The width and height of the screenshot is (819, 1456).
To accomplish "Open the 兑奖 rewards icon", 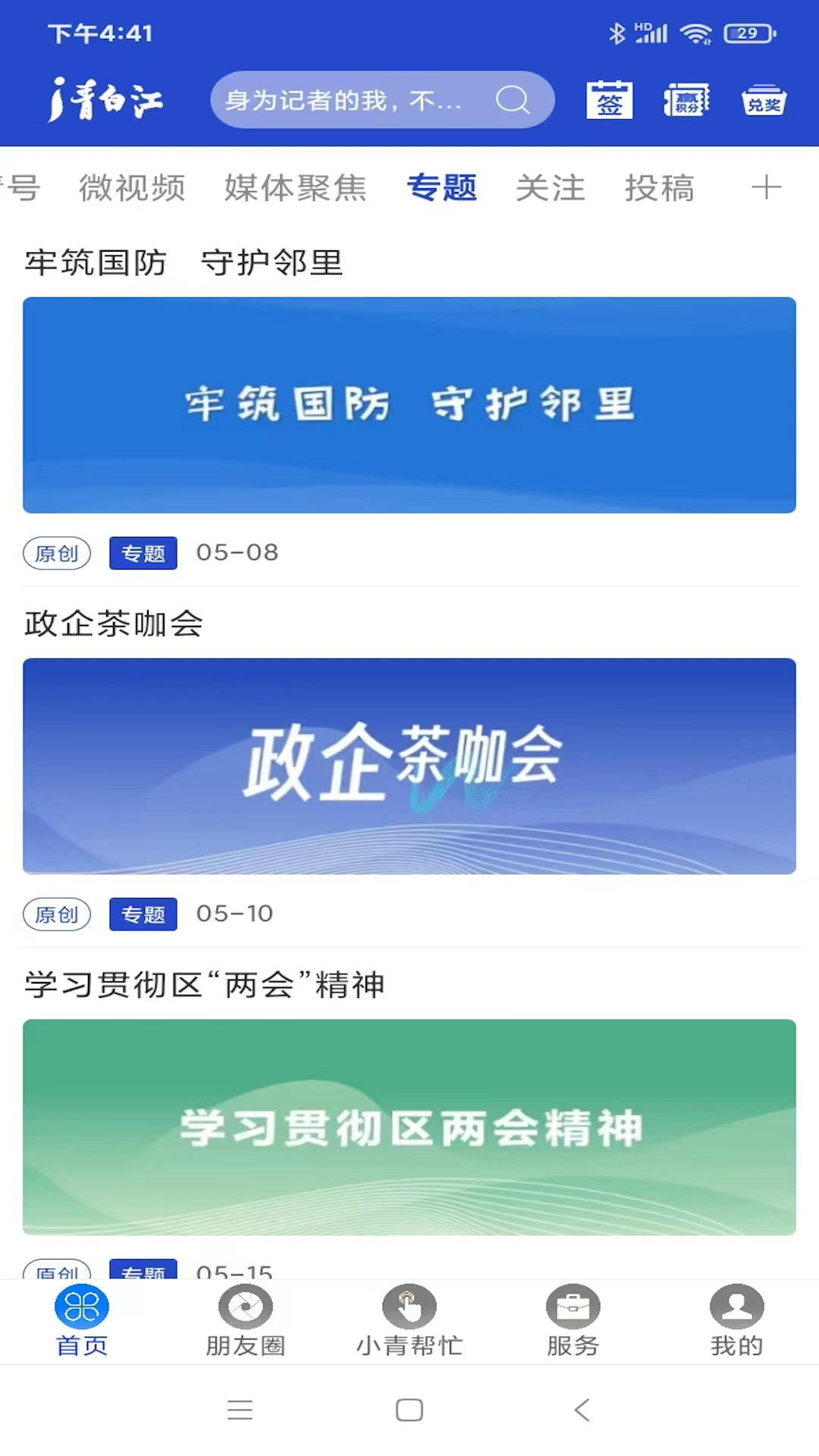I will tap(764, 99).
